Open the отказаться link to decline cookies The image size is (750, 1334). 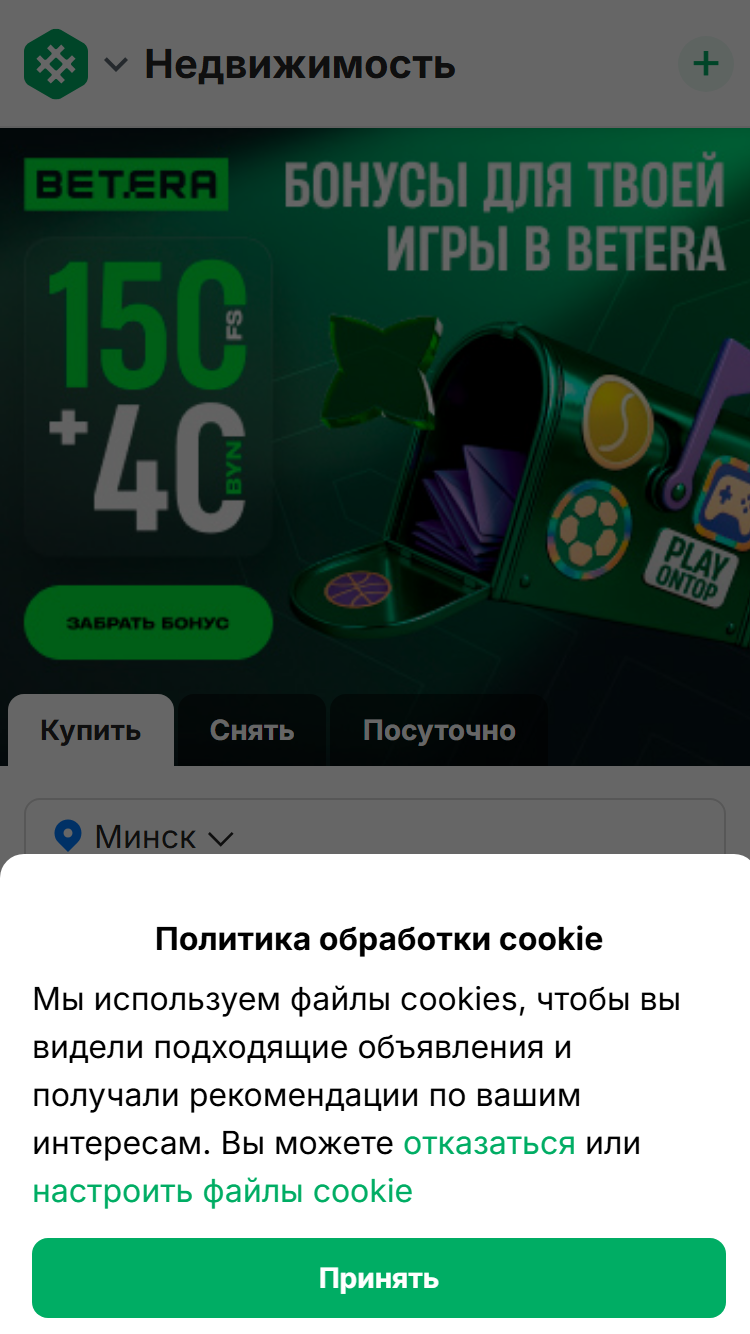click(489, 1143)
